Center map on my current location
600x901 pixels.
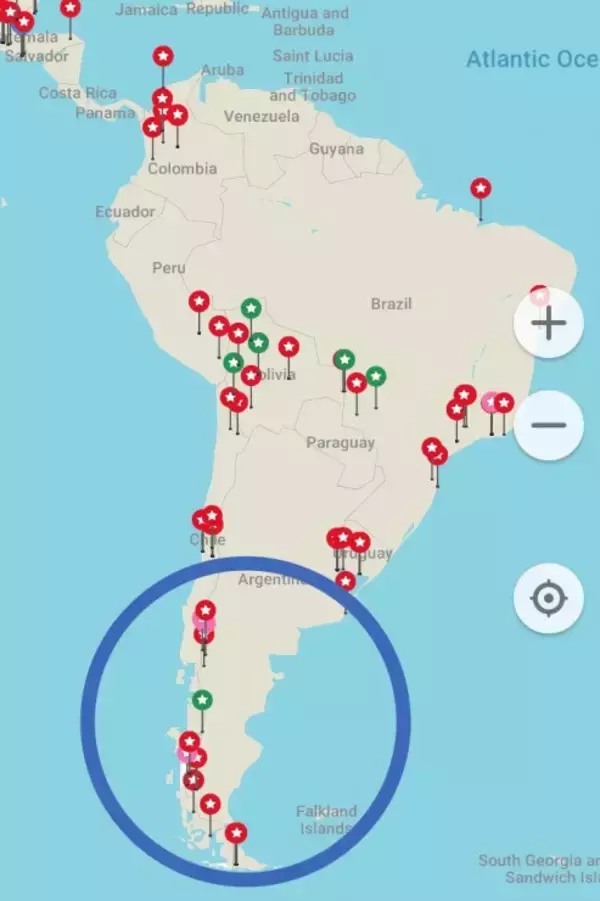548,599
